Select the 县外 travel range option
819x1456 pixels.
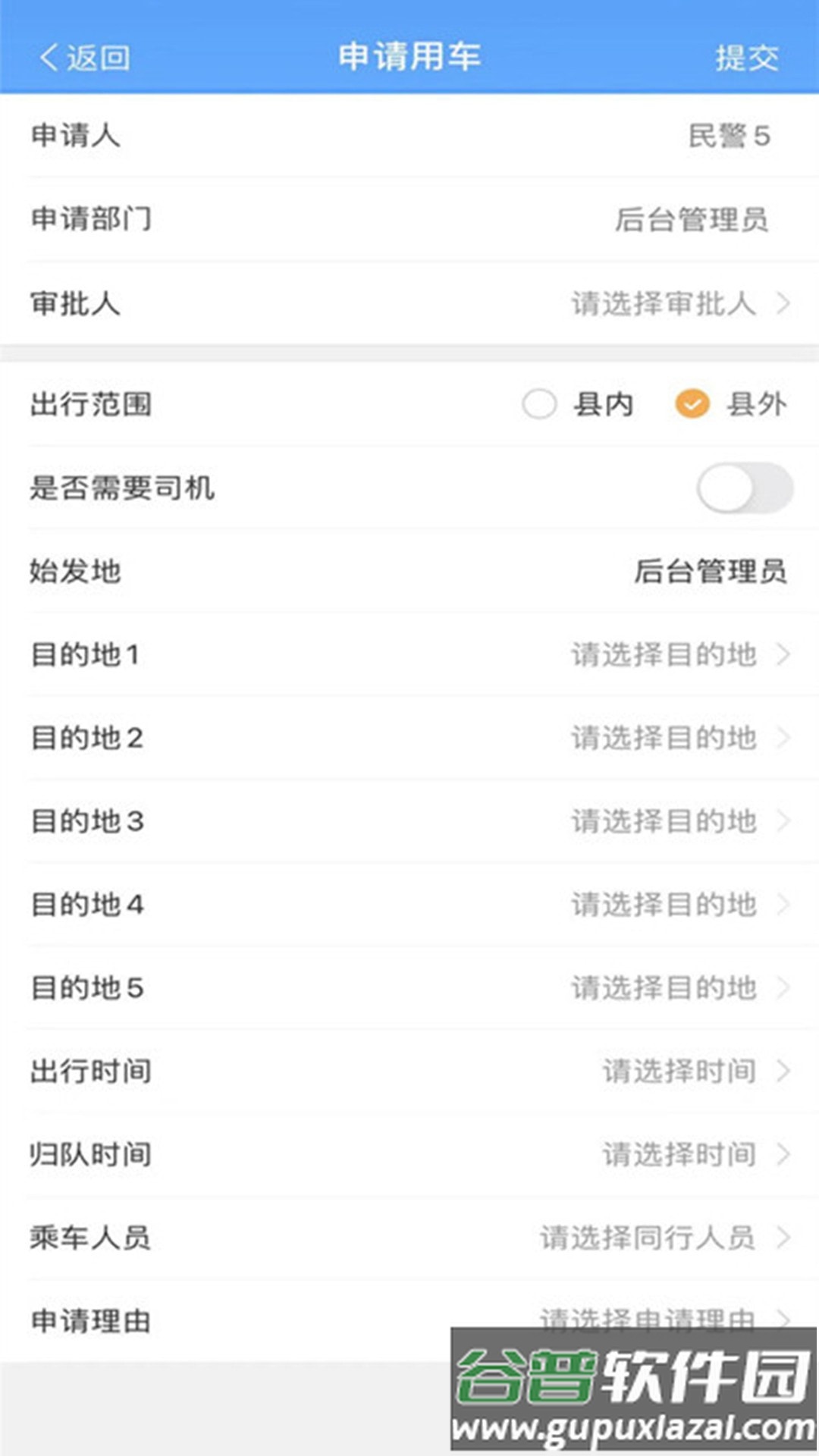pyautogui.click(x=691, y=404)
